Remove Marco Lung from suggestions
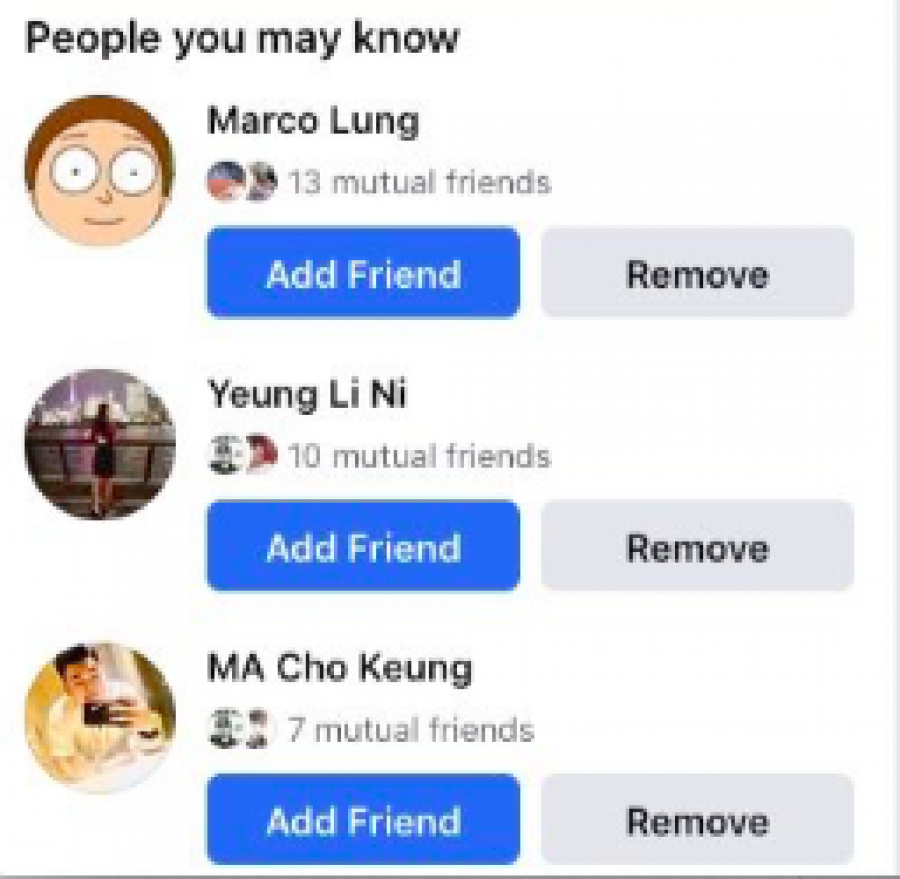Viewport: 900px width, 879px height. 697,273
